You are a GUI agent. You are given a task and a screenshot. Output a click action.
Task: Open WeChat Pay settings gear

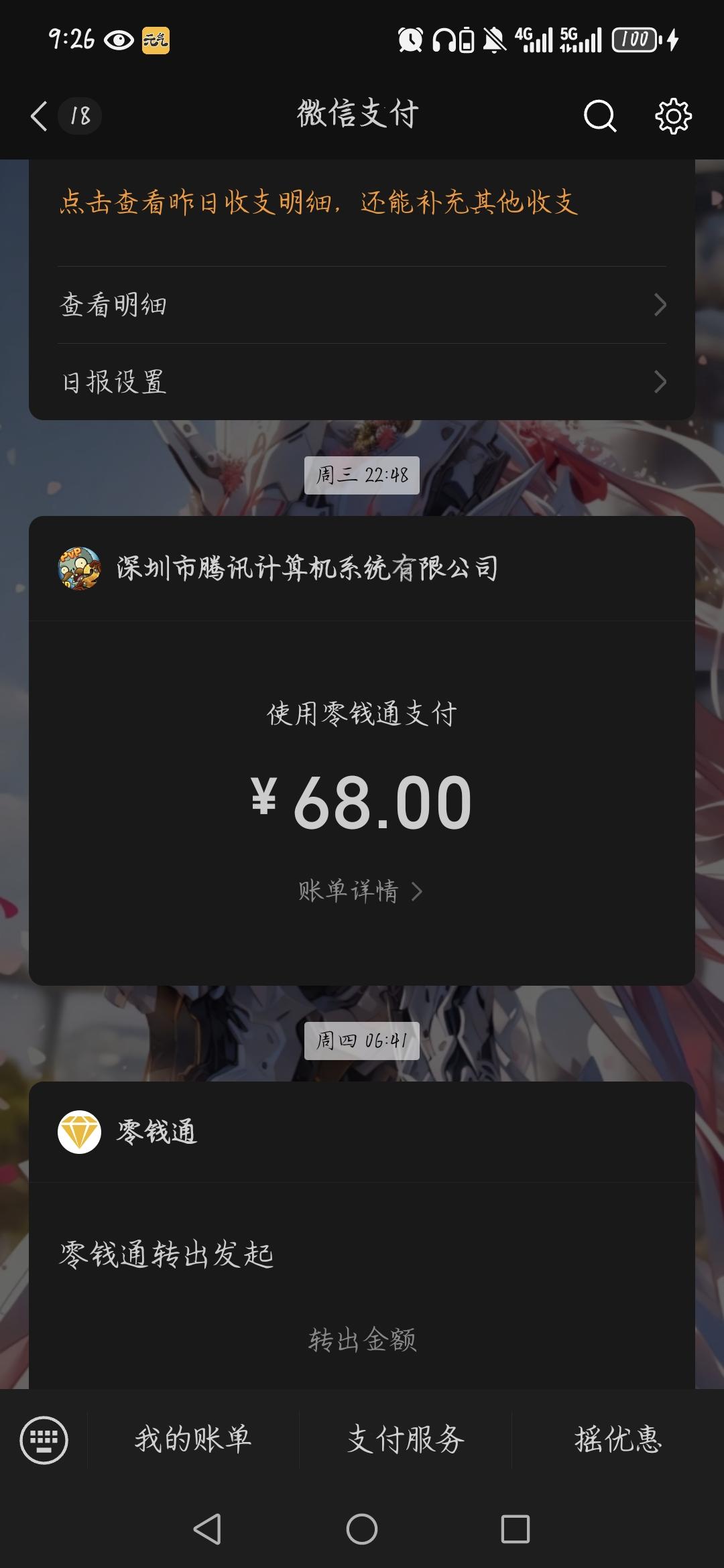[673, 117]
